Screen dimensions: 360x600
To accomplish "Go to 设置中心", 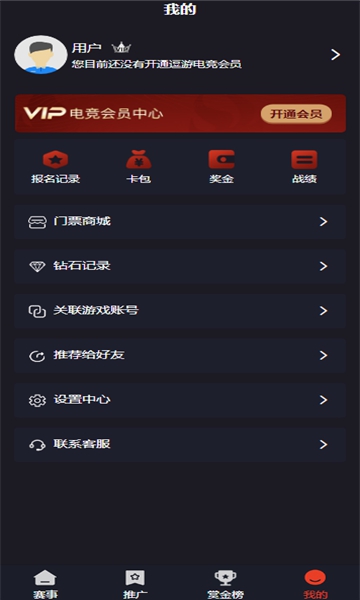I will tap(180, 400).
